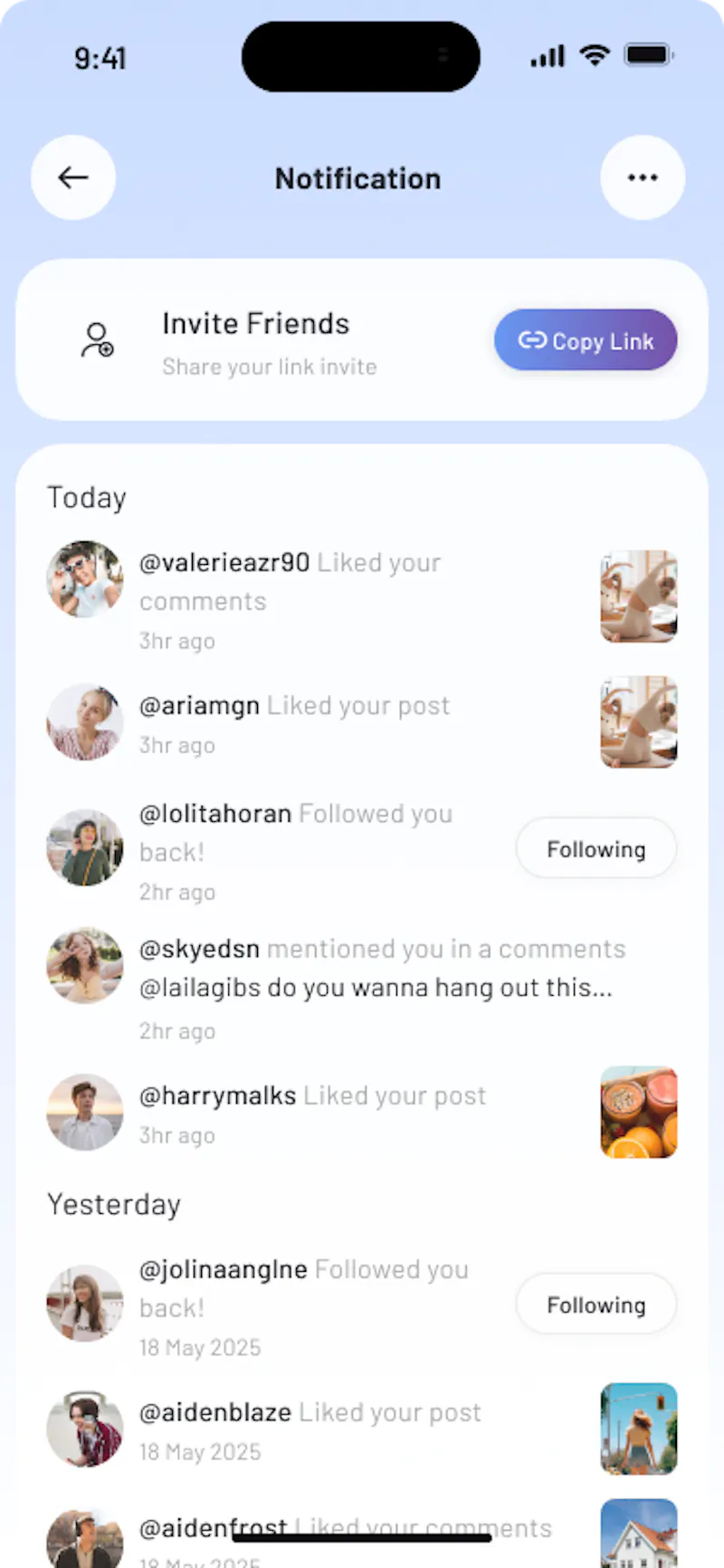Open @skyedsn's mention notification
Viewport: 724px width, 1568px height.
[362, 989]
